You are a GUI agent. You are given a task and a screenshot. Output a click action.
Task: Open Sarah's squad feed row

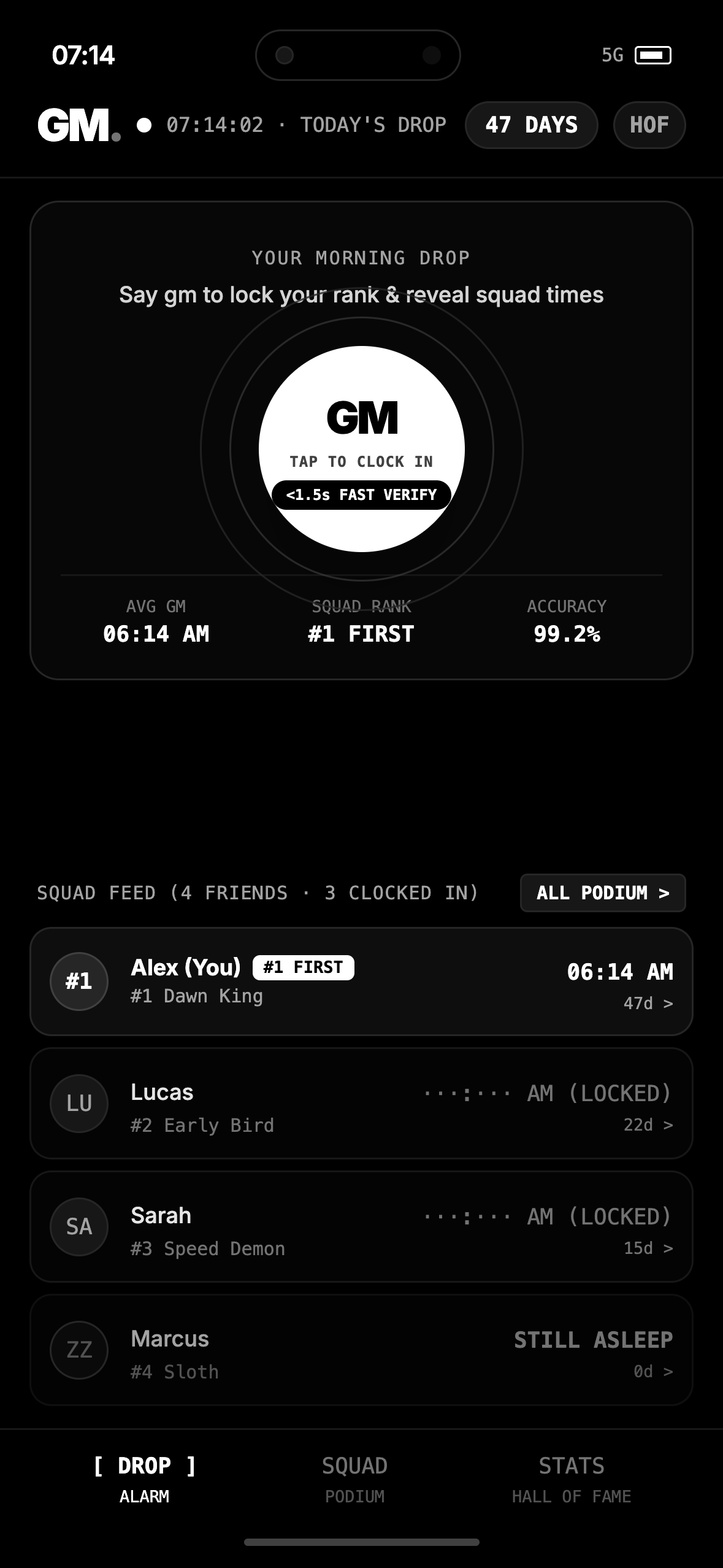point(361,1227)
